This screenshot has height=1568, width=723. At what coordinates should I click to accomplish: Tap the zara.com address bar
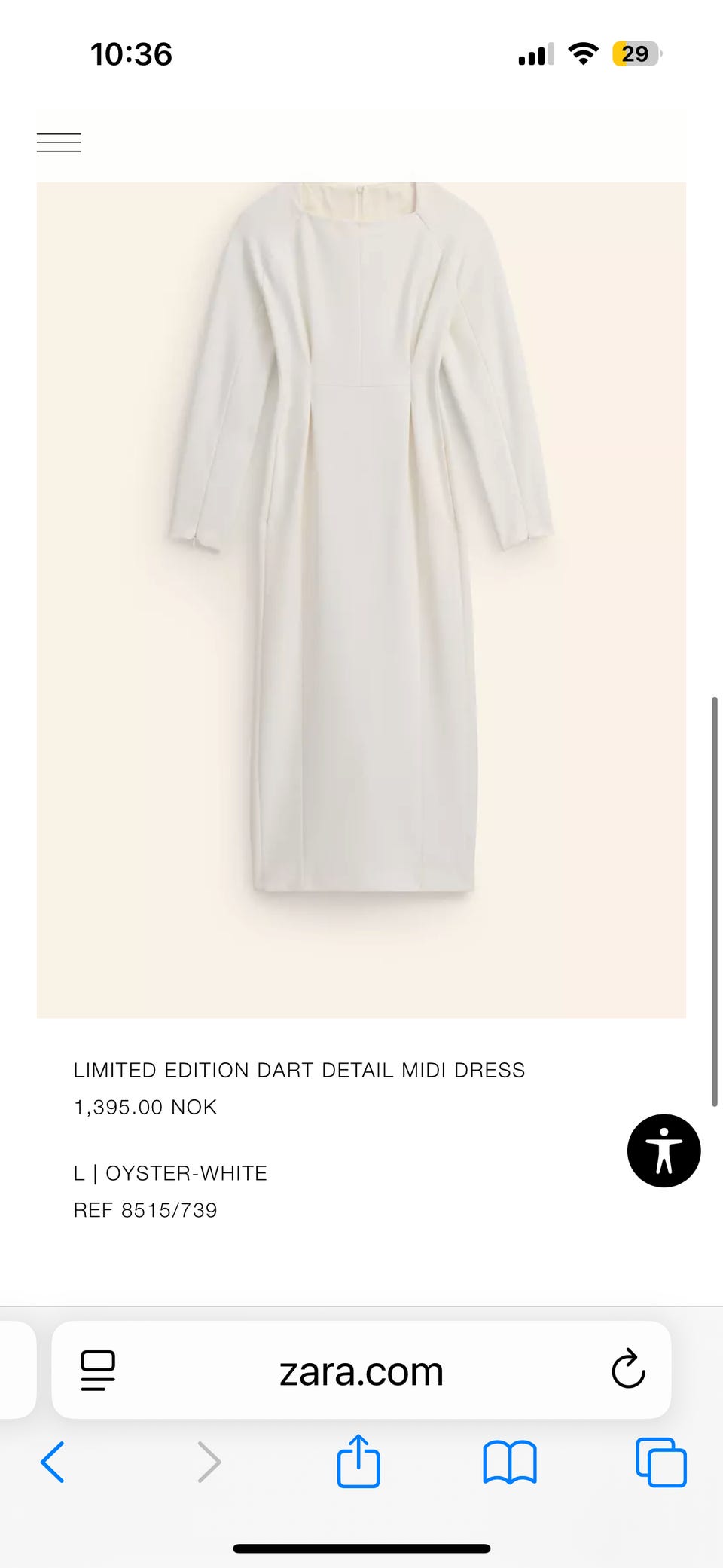pos(361,1372)
